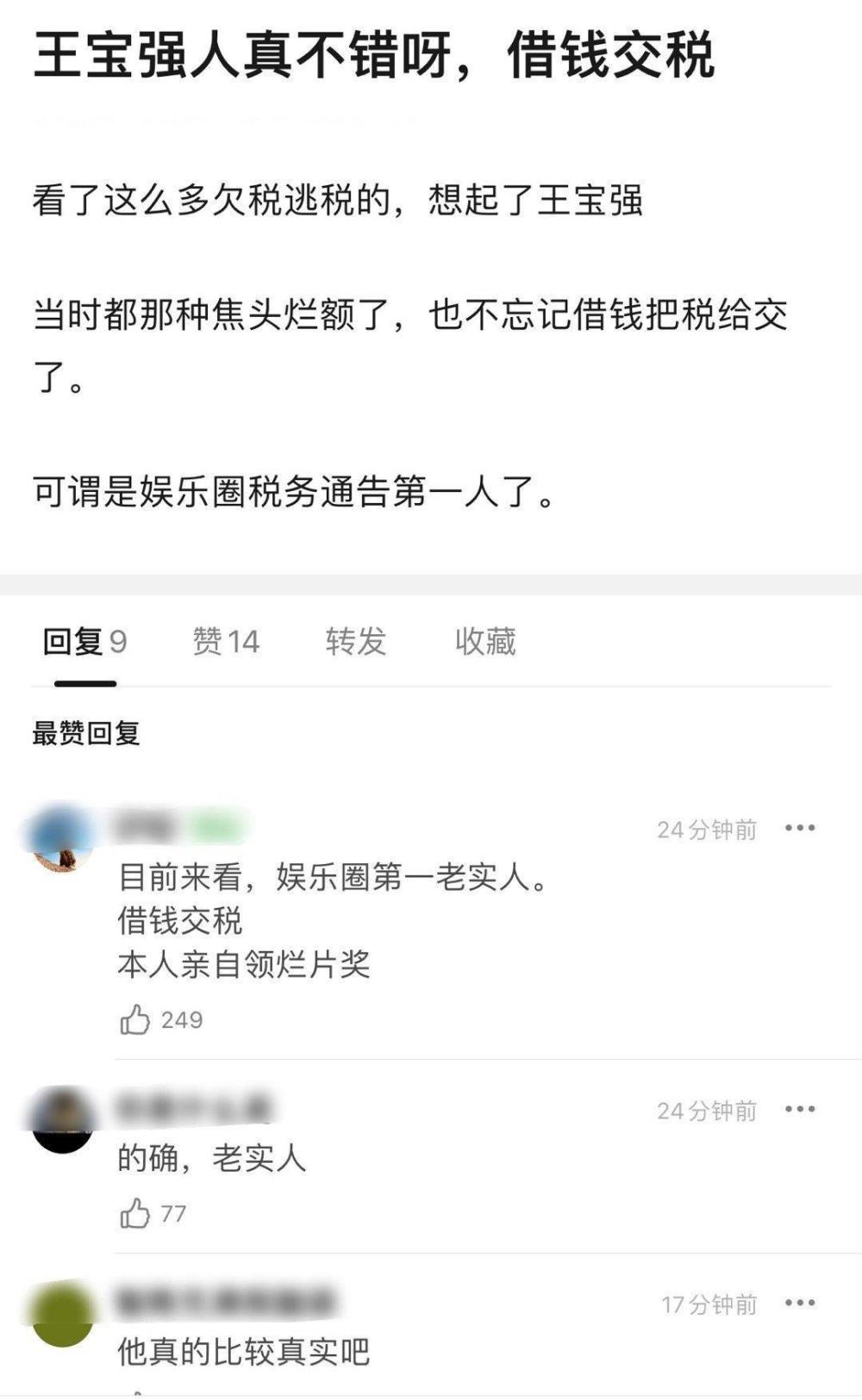This screenshot has height=1400, width=862.
Task: Select the 收藏 tab
Action: (485, 642)
